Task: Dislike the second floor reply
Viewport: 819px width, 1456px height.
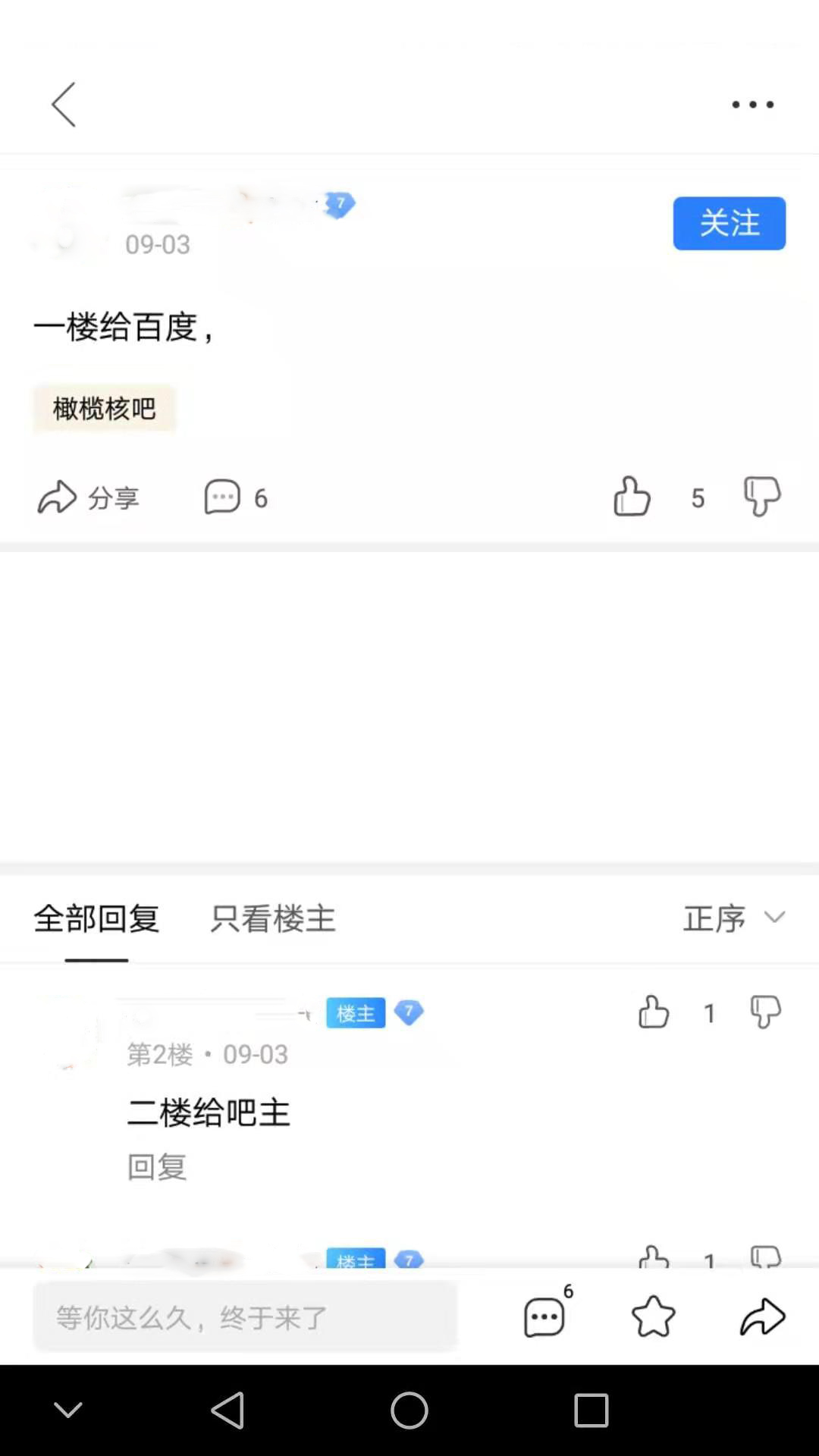Action: (765, 1012)
